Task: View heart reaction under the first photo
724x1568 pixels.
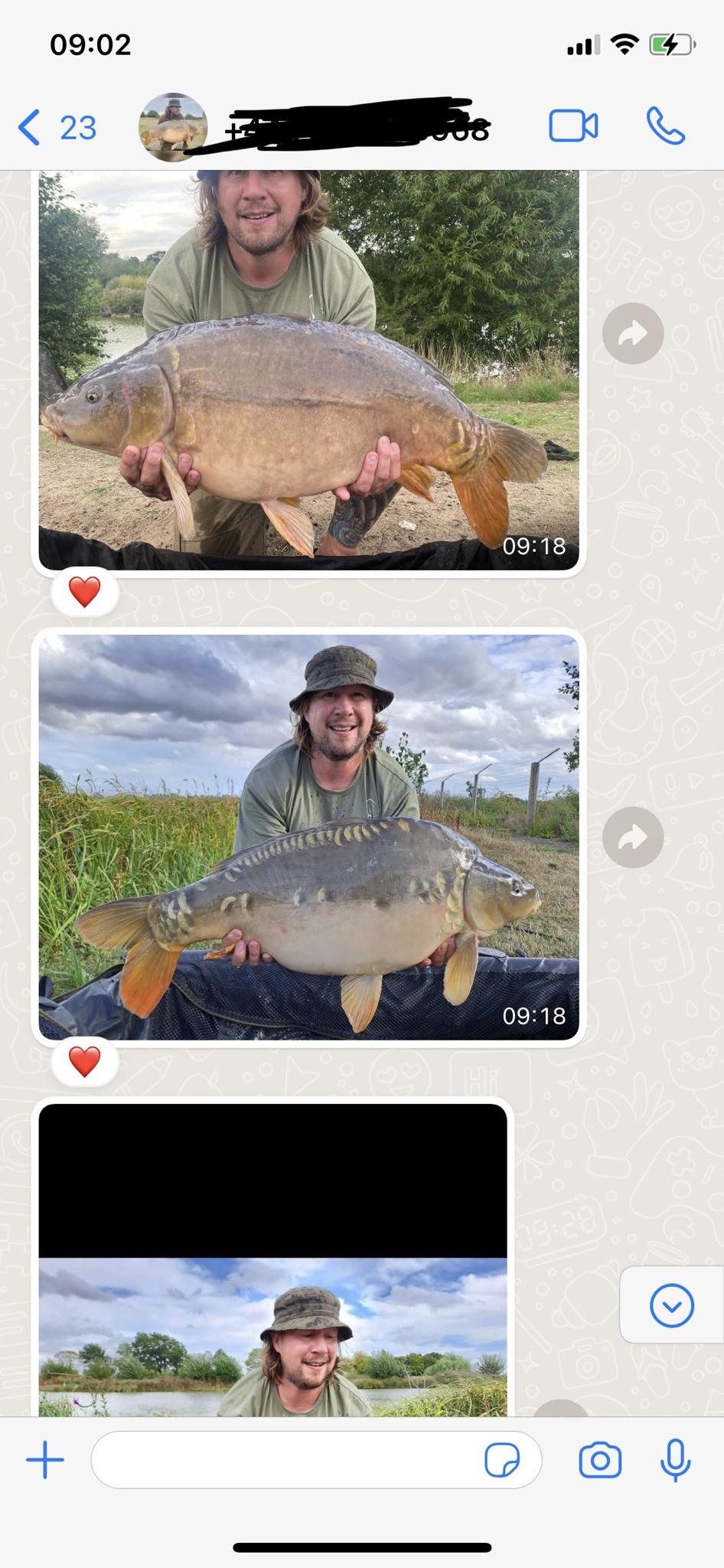Action: click(x=84, y=592)
